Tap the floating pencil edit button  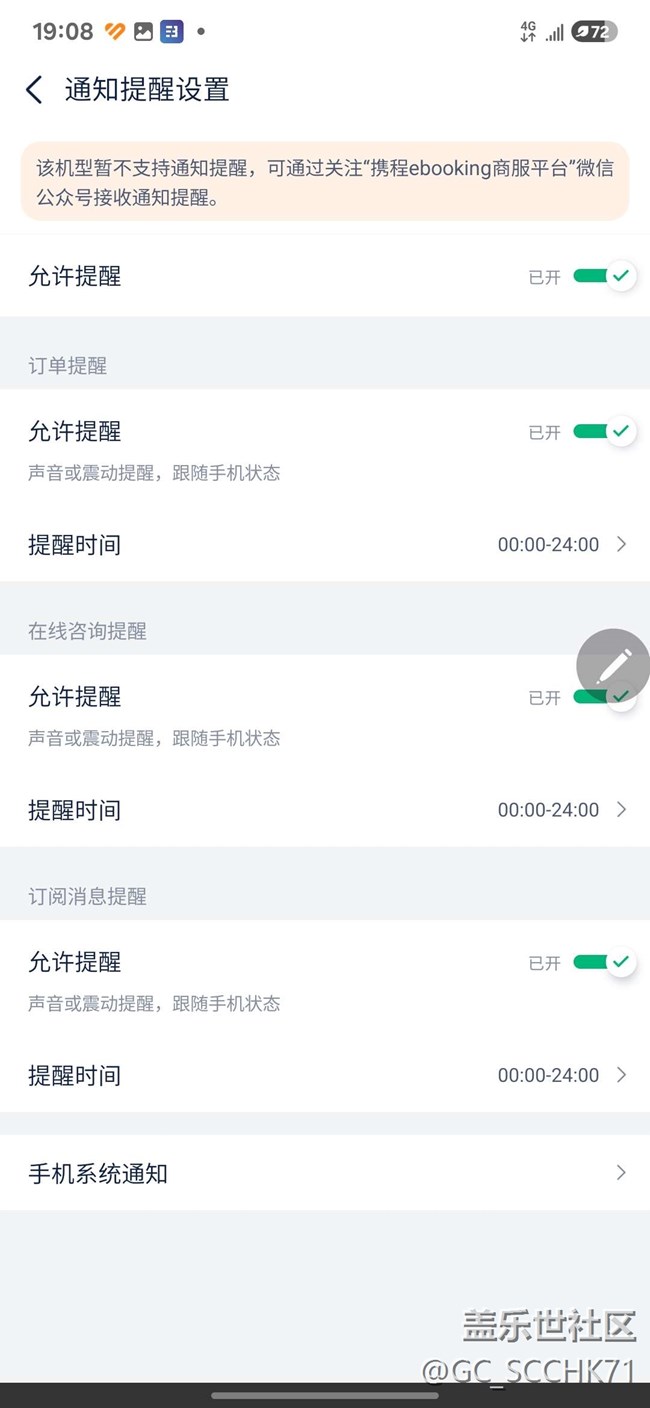614,665
